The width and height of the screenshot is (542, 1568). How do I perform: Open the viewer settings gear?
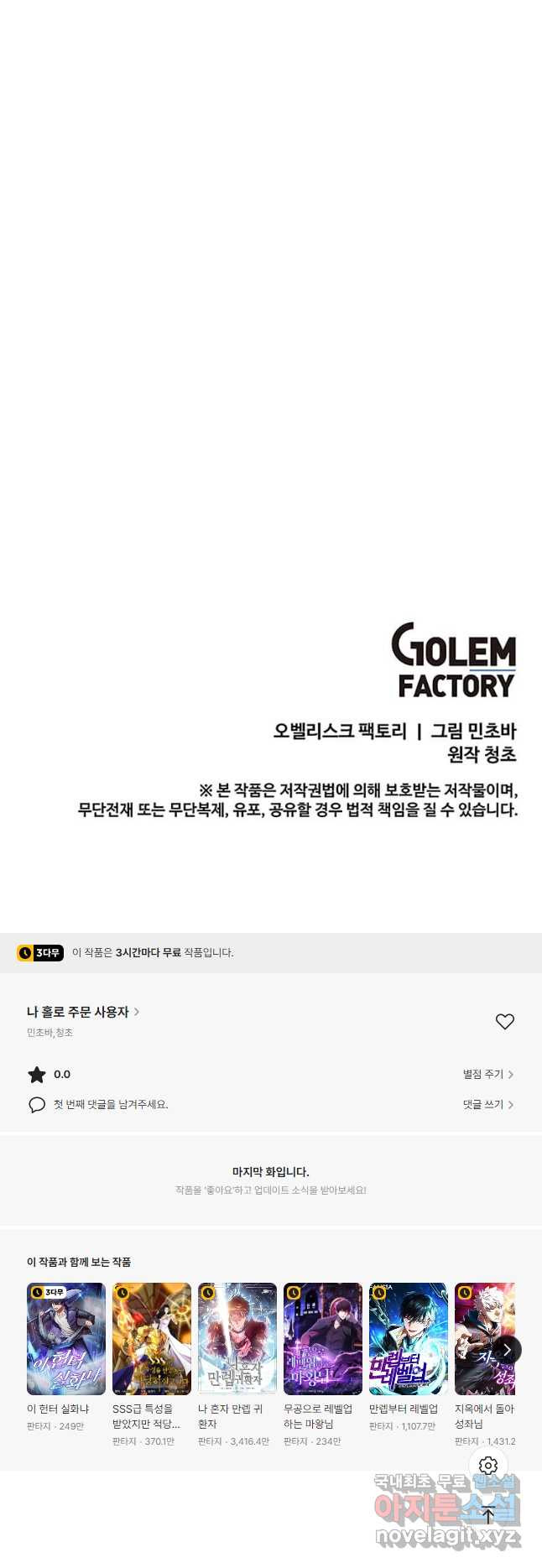tap(488, 1465)
